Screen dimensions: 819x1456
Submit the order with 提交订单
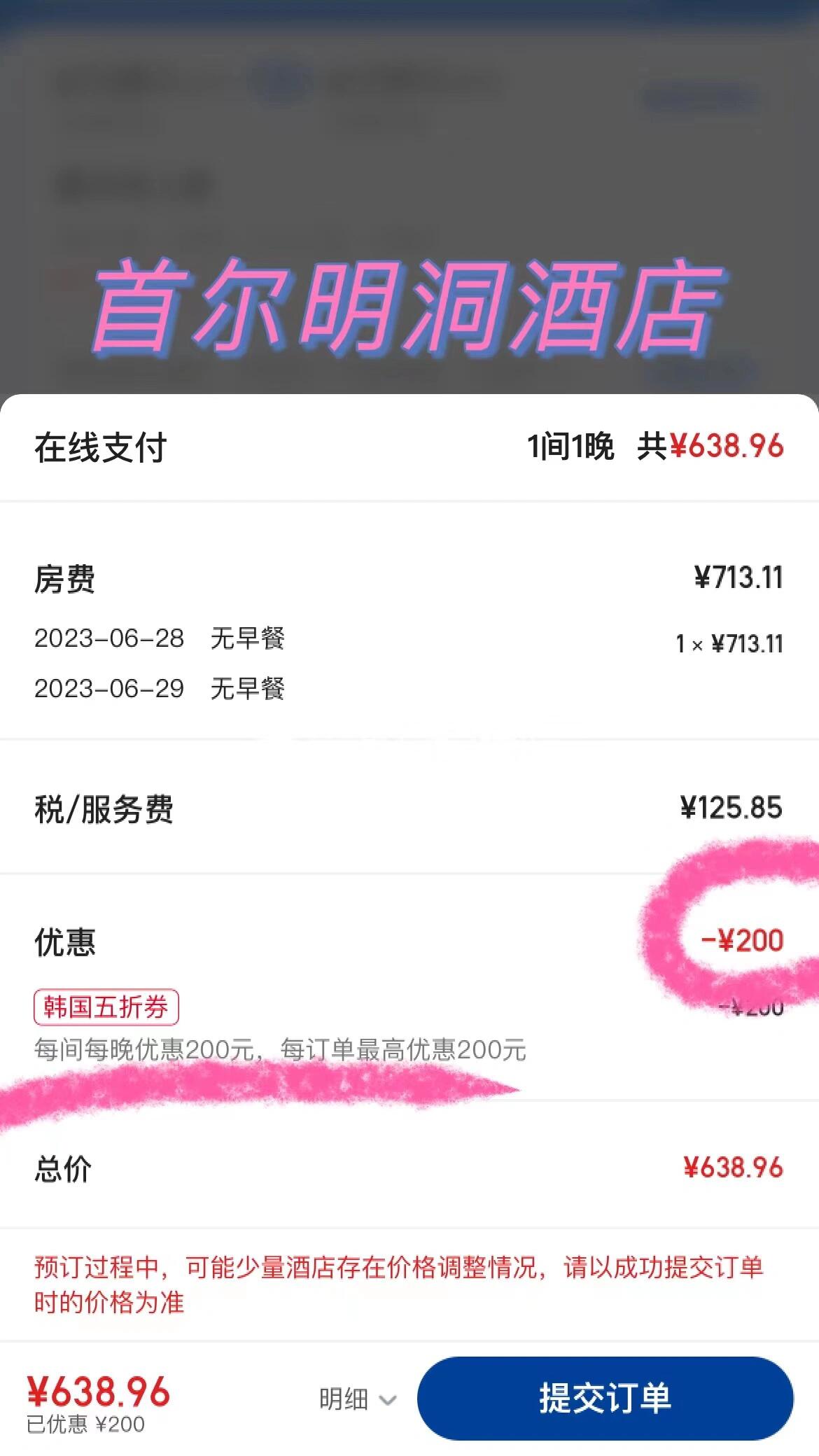pos(605,1398)
